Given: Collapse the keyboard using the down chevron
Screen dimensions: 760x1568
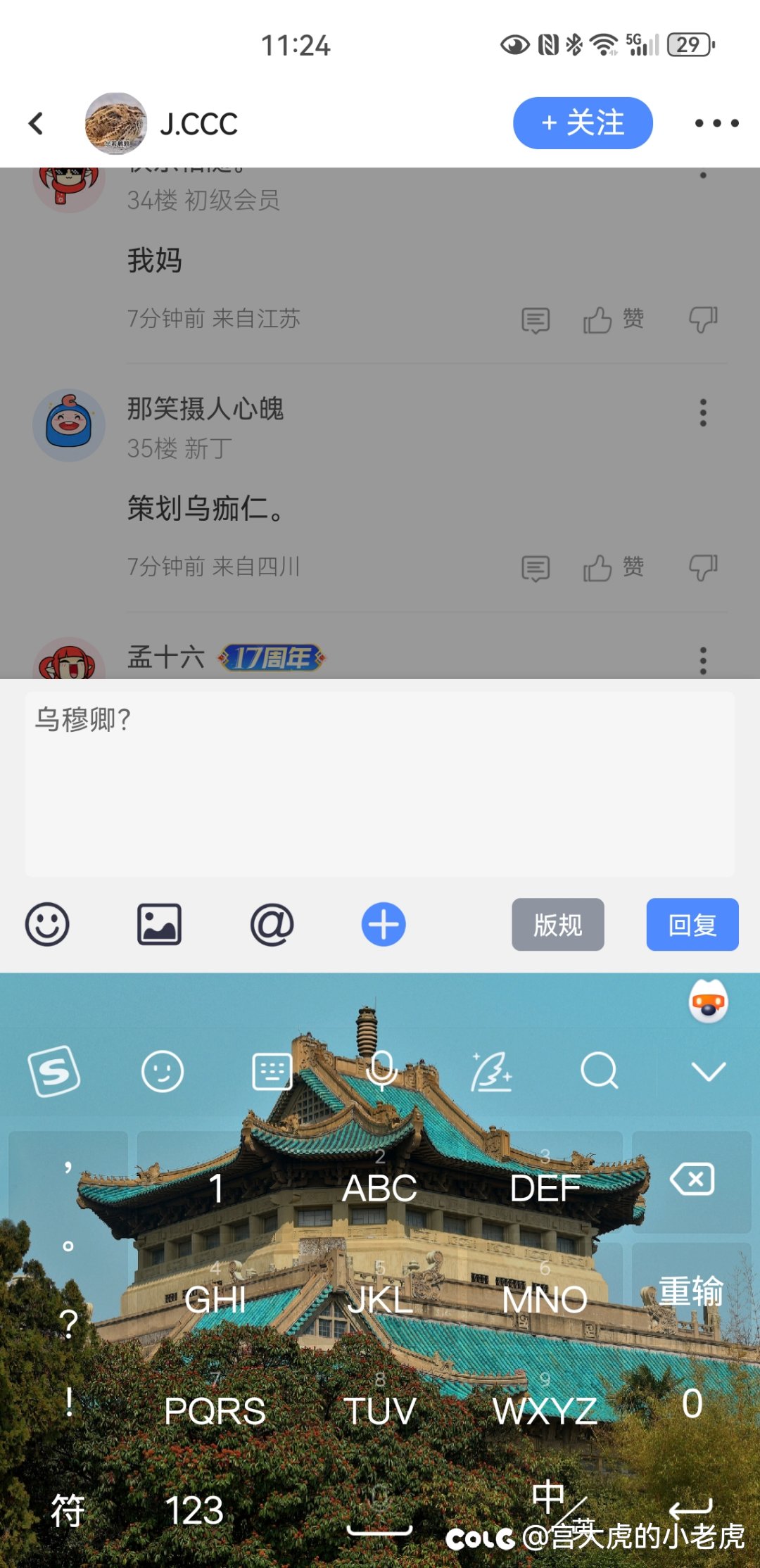Looking at the screenshot, I should pyautogui.click(x=709, y=1071).
